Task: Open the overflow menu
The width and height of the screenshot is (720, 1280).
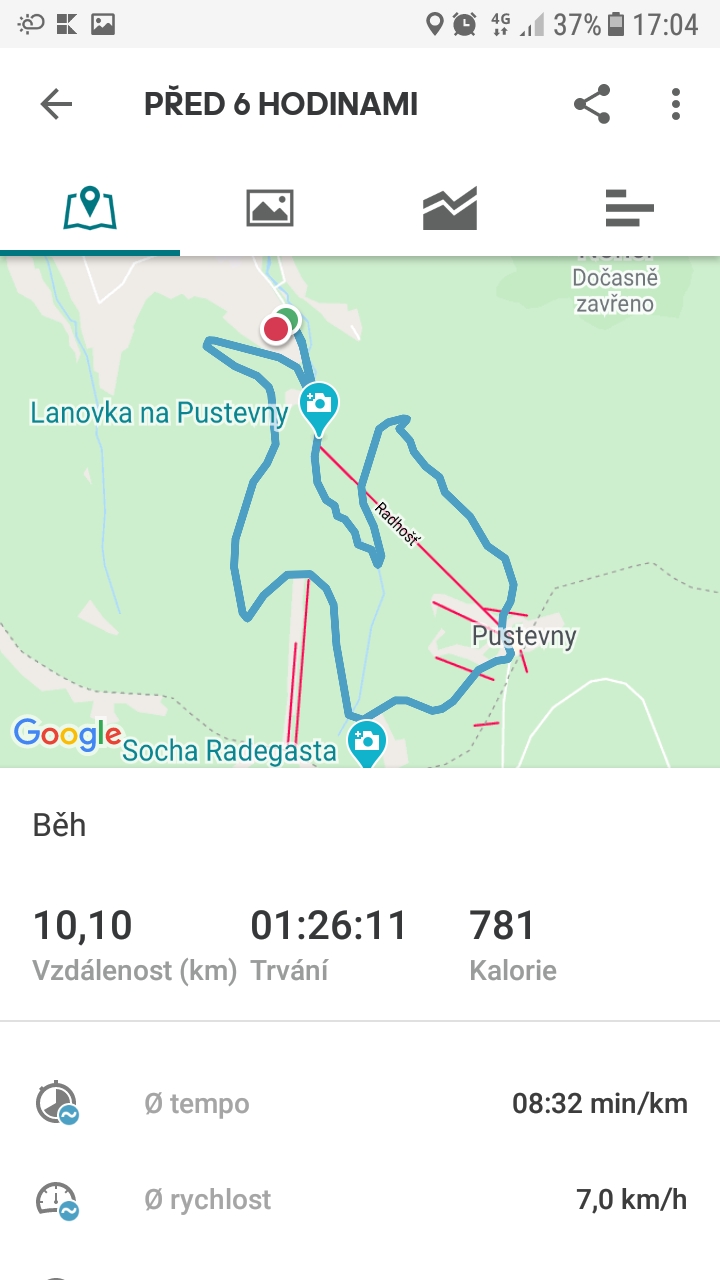Action: (x=676, y=104)
